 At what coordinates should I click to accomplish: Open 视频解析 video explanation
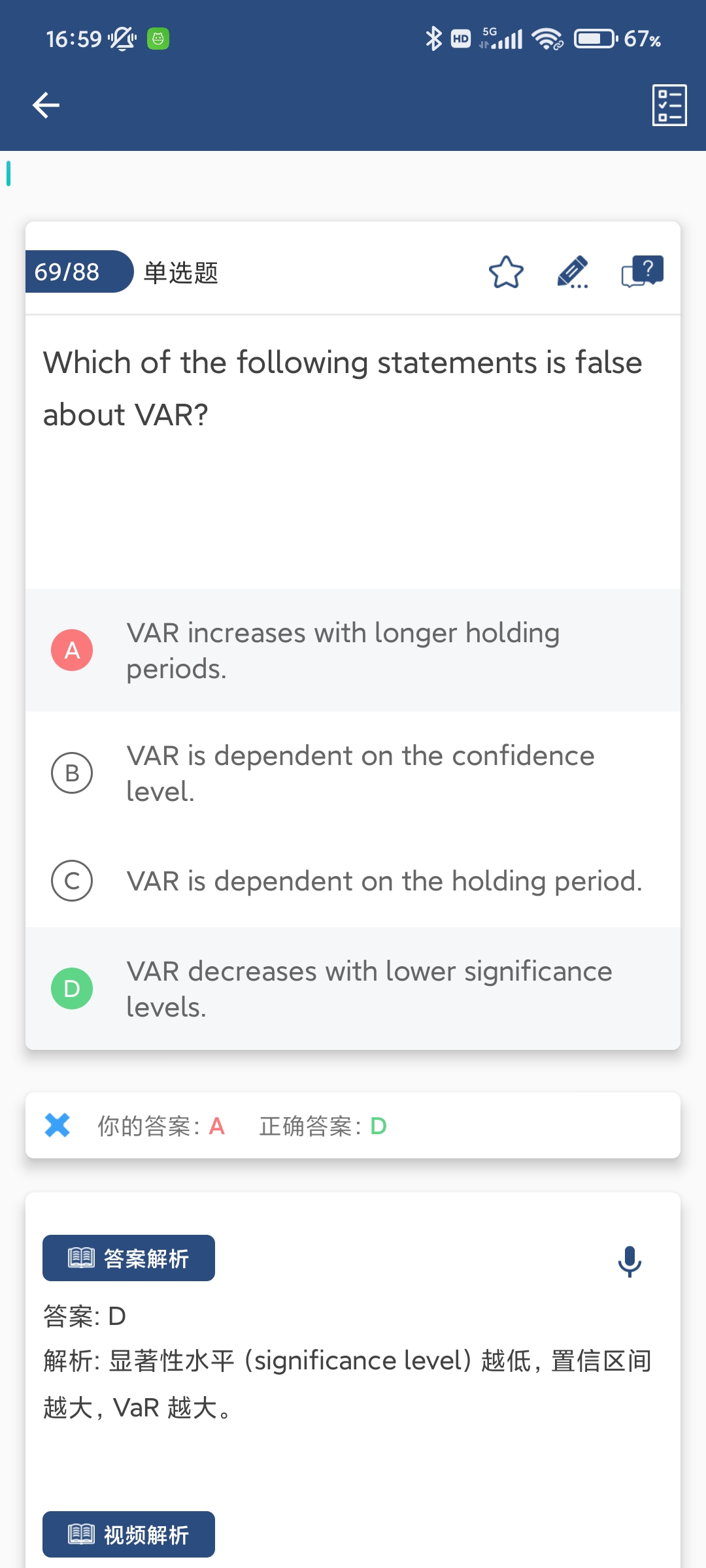pyautogui.click(x=129, y=1534)
